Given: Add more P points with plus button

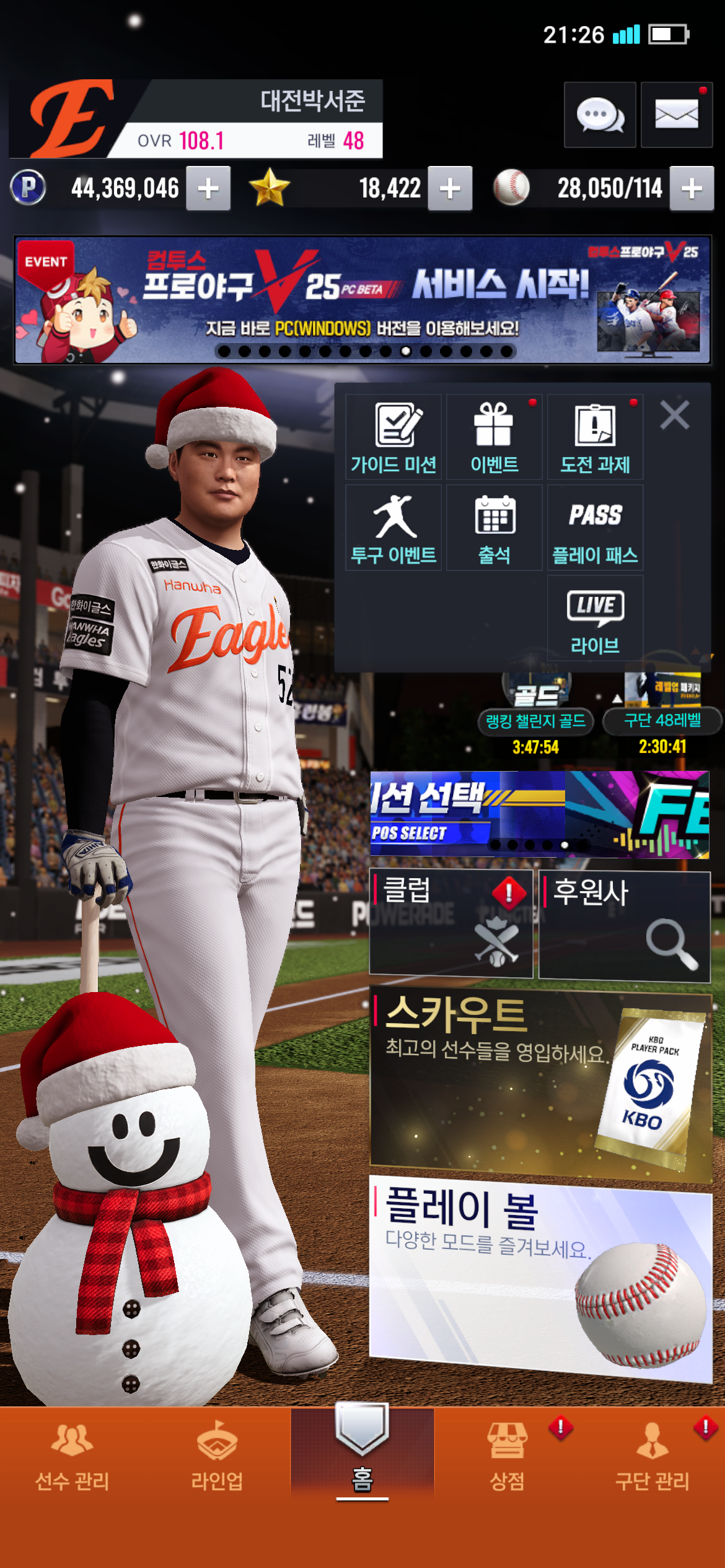Looking at the screenshot, I should tap(209, 188).
